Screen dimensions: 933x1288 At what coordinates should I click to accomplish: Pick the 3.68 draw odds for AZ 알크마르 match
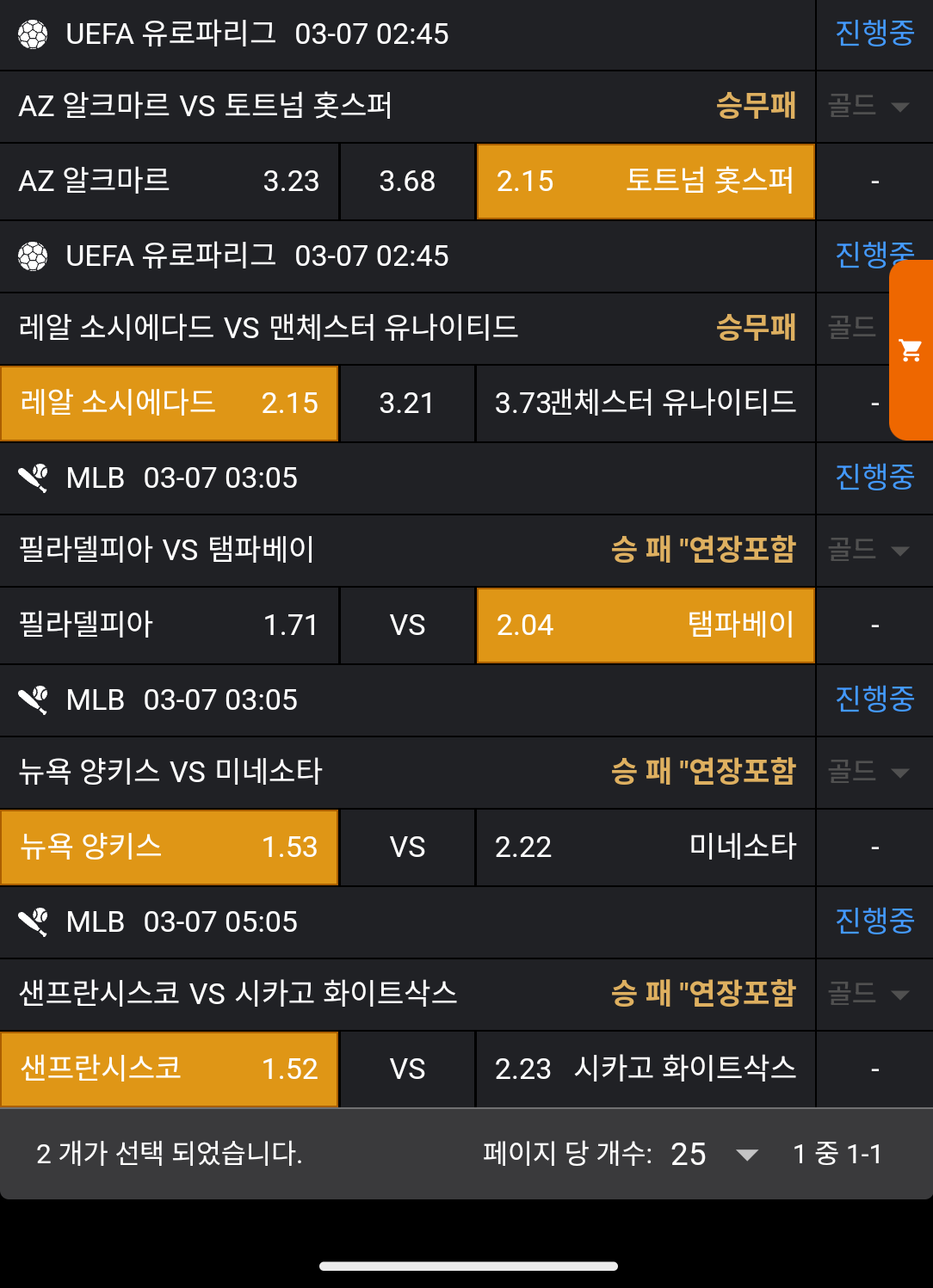407,182
